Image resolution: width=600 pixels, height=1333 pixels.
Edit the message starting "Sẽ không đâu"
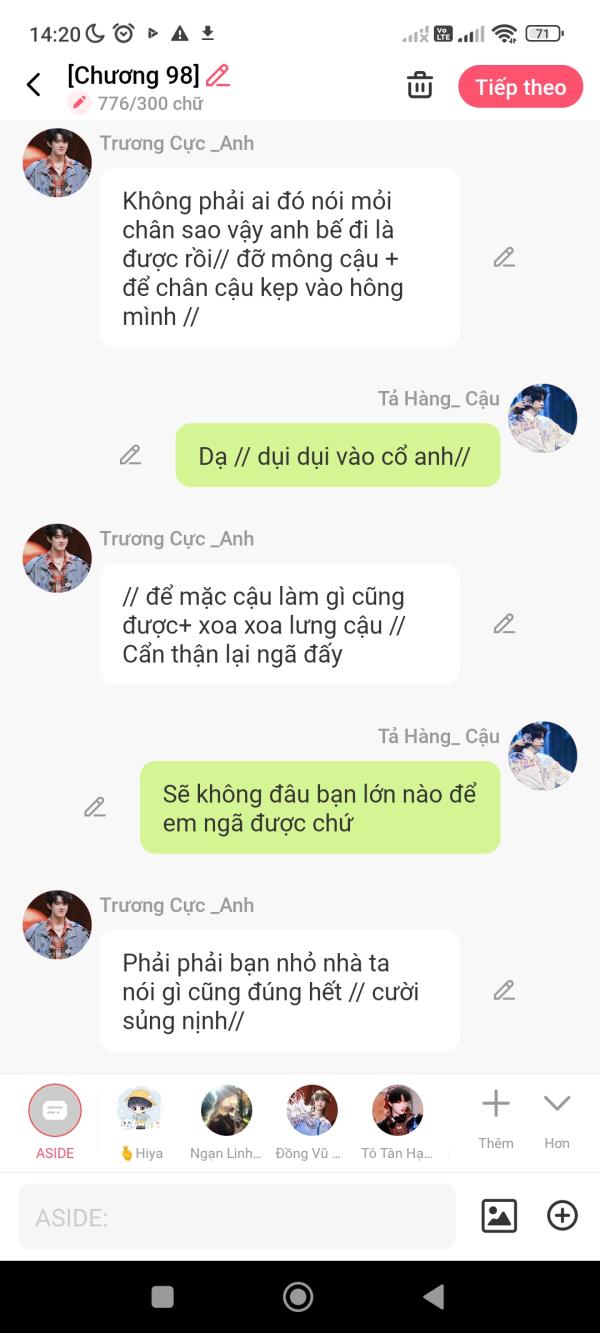click(x=95, y=807)
